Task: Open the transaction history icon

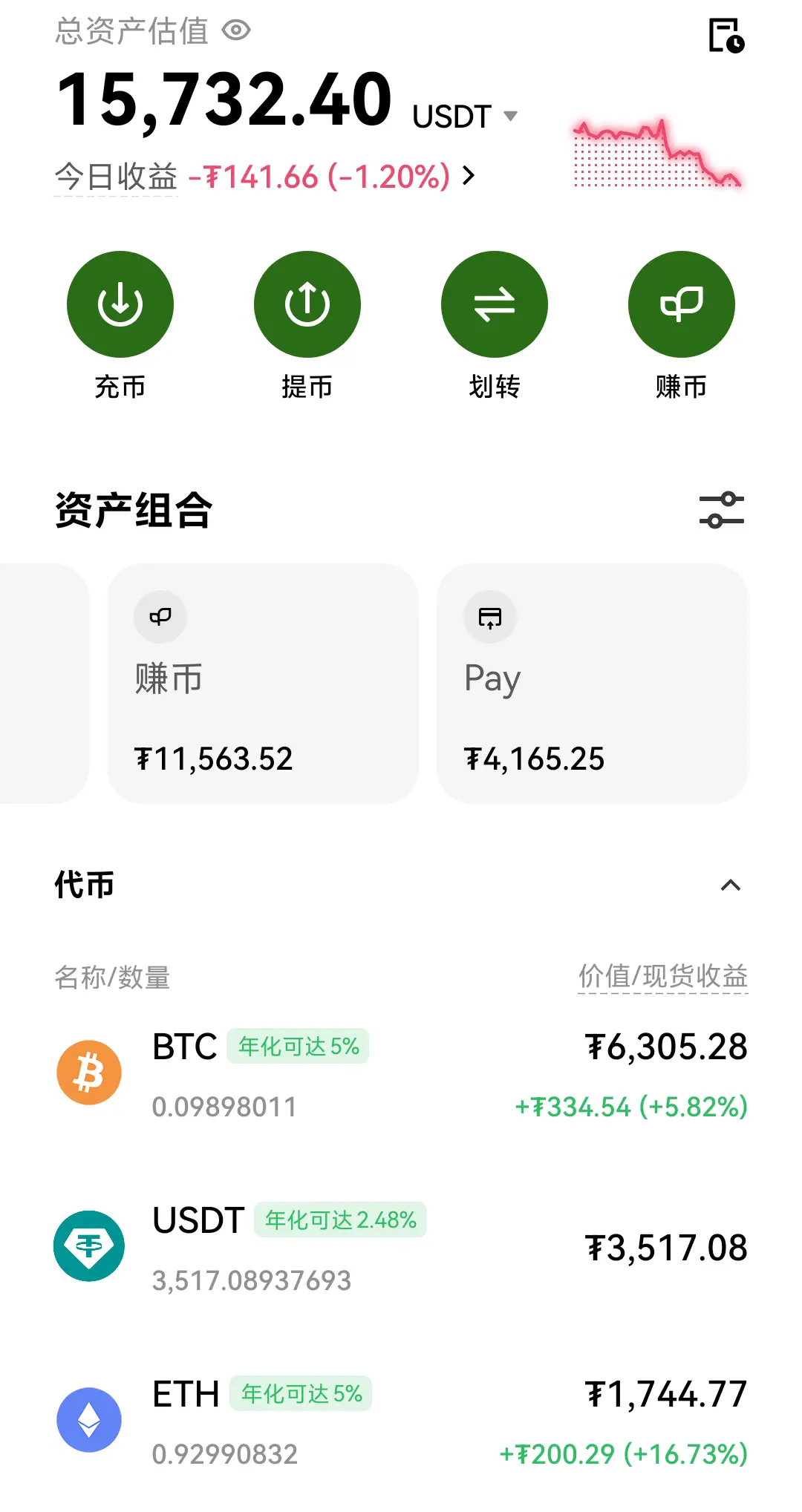Action: [x=726, y=35]
